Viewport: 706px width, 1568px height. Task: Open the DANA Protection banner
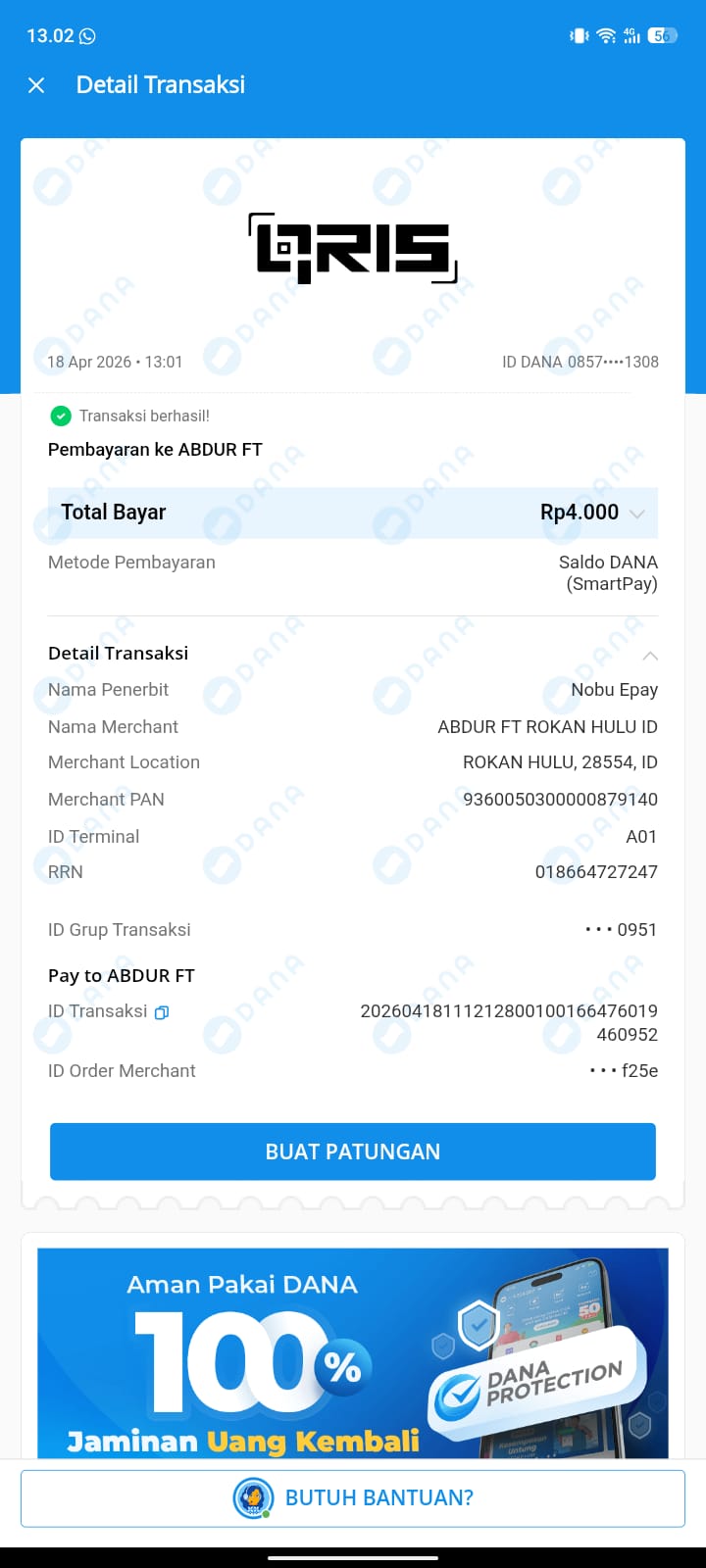coord(353,1352)
